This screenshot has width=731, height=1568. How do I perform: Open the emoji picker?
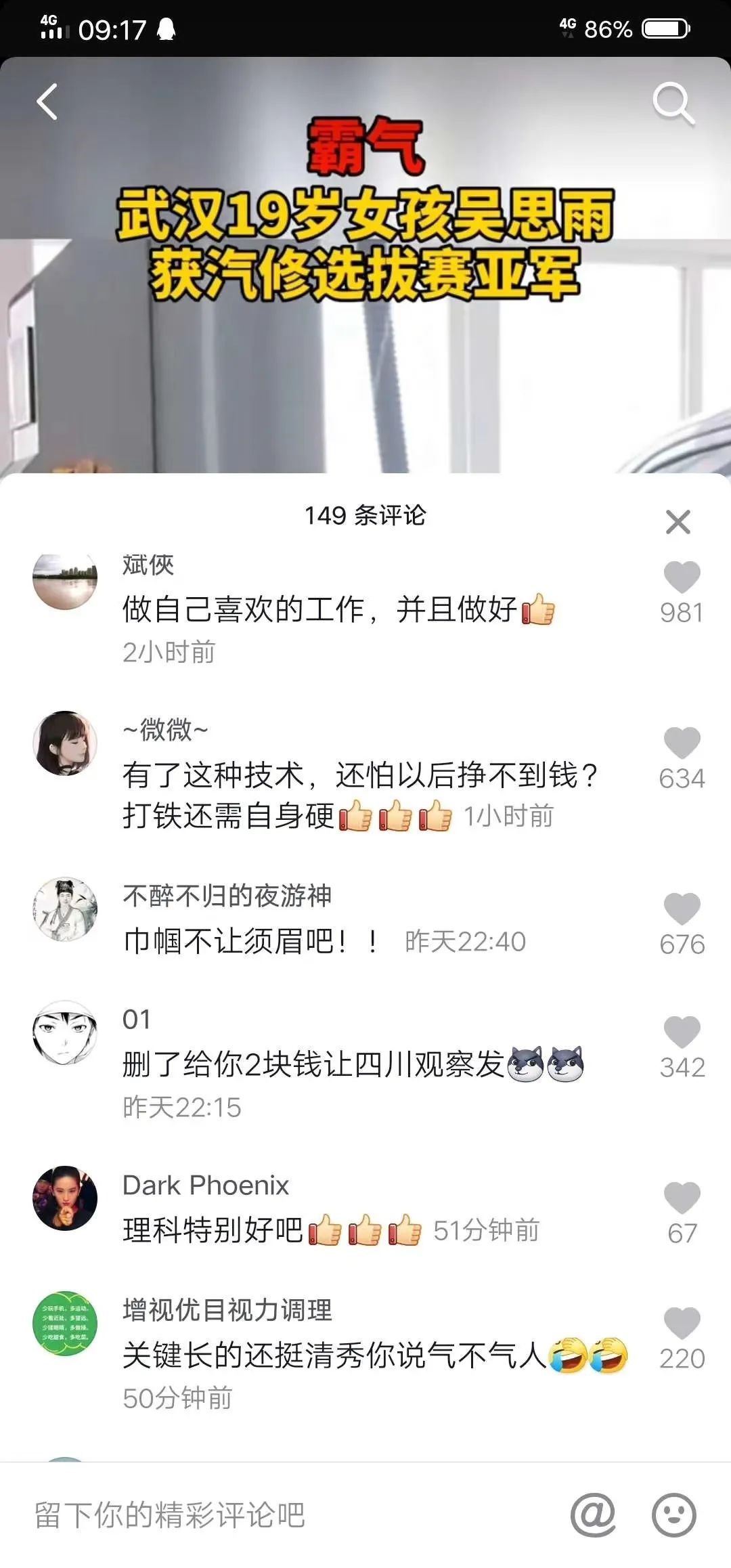click(x=673, y=1515)
